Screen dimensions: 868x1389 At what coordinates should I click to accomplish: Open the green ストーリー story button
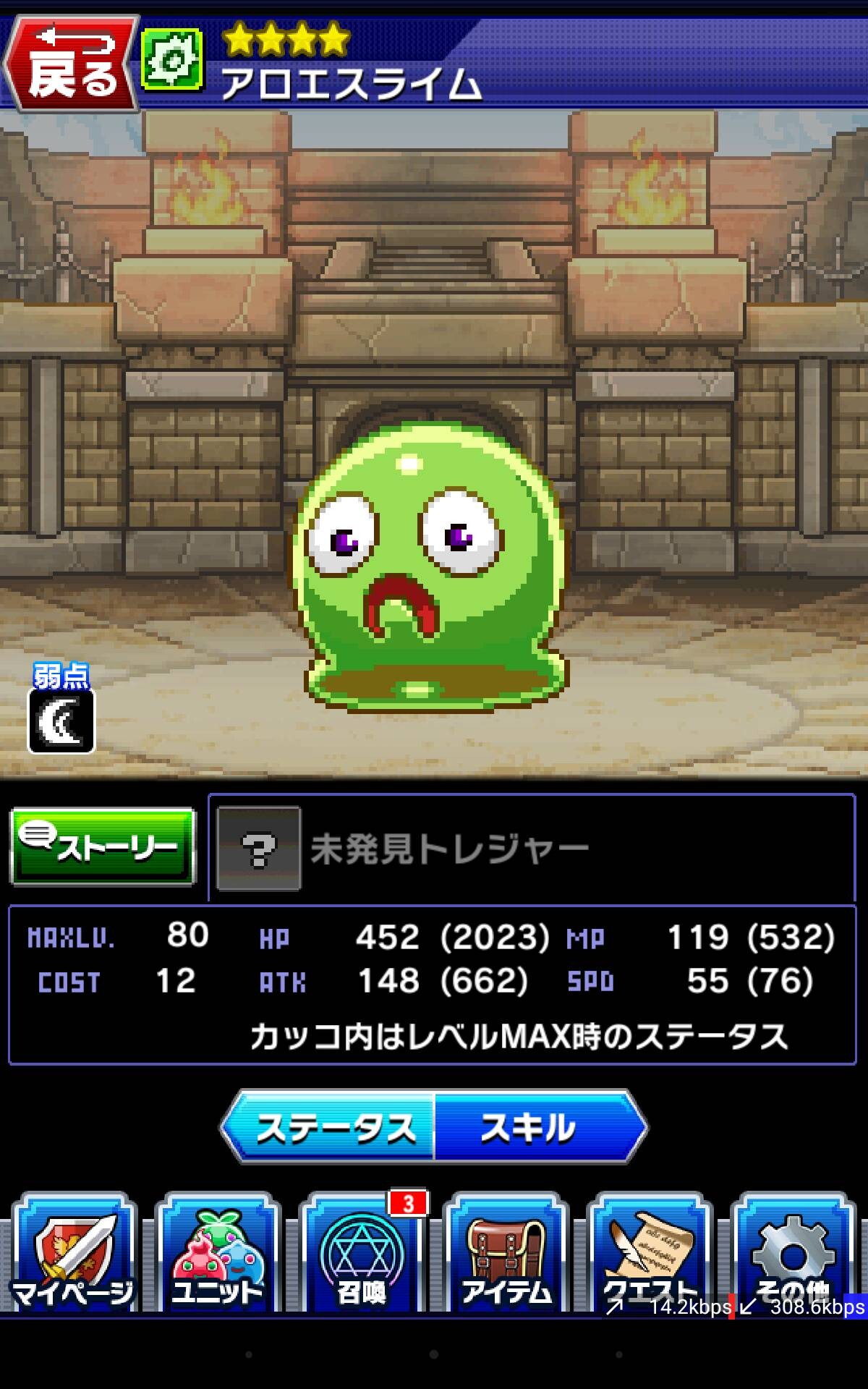(x=103, y=847)
